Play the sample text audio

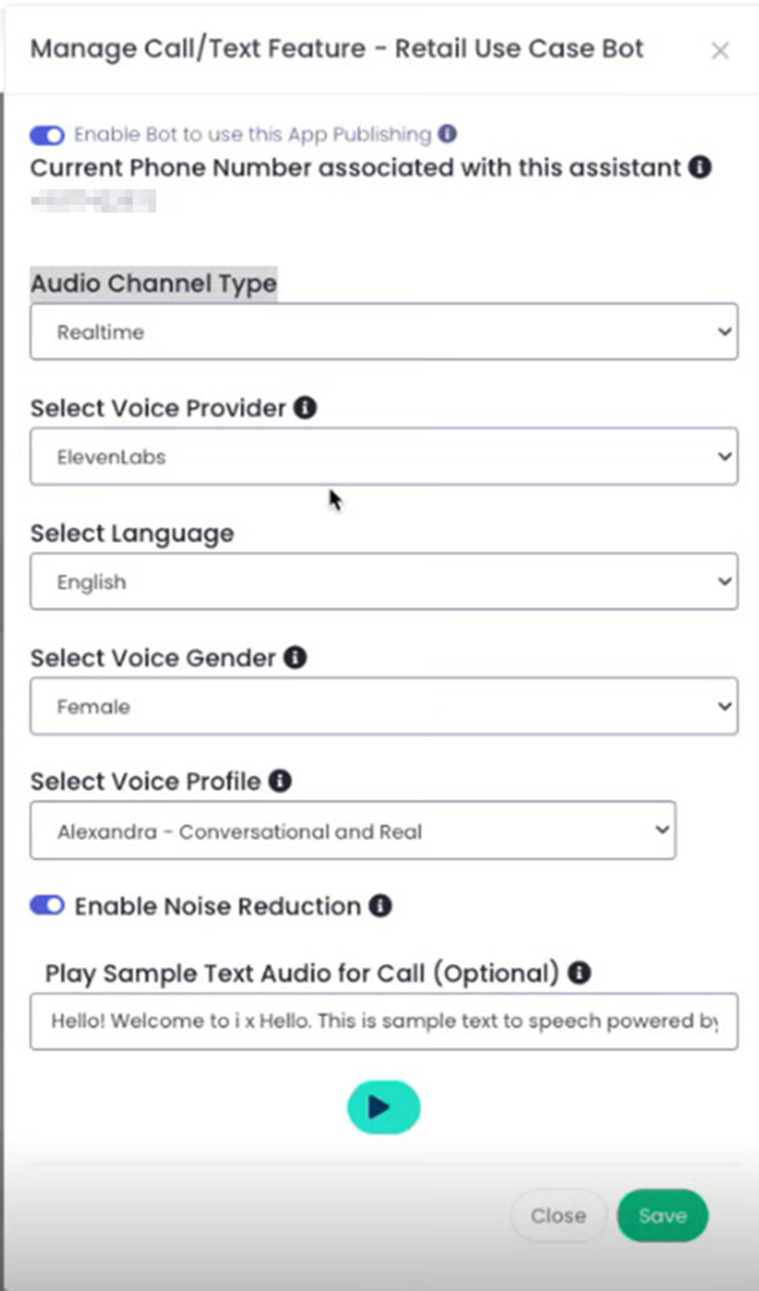click(x=383, y=1107)
